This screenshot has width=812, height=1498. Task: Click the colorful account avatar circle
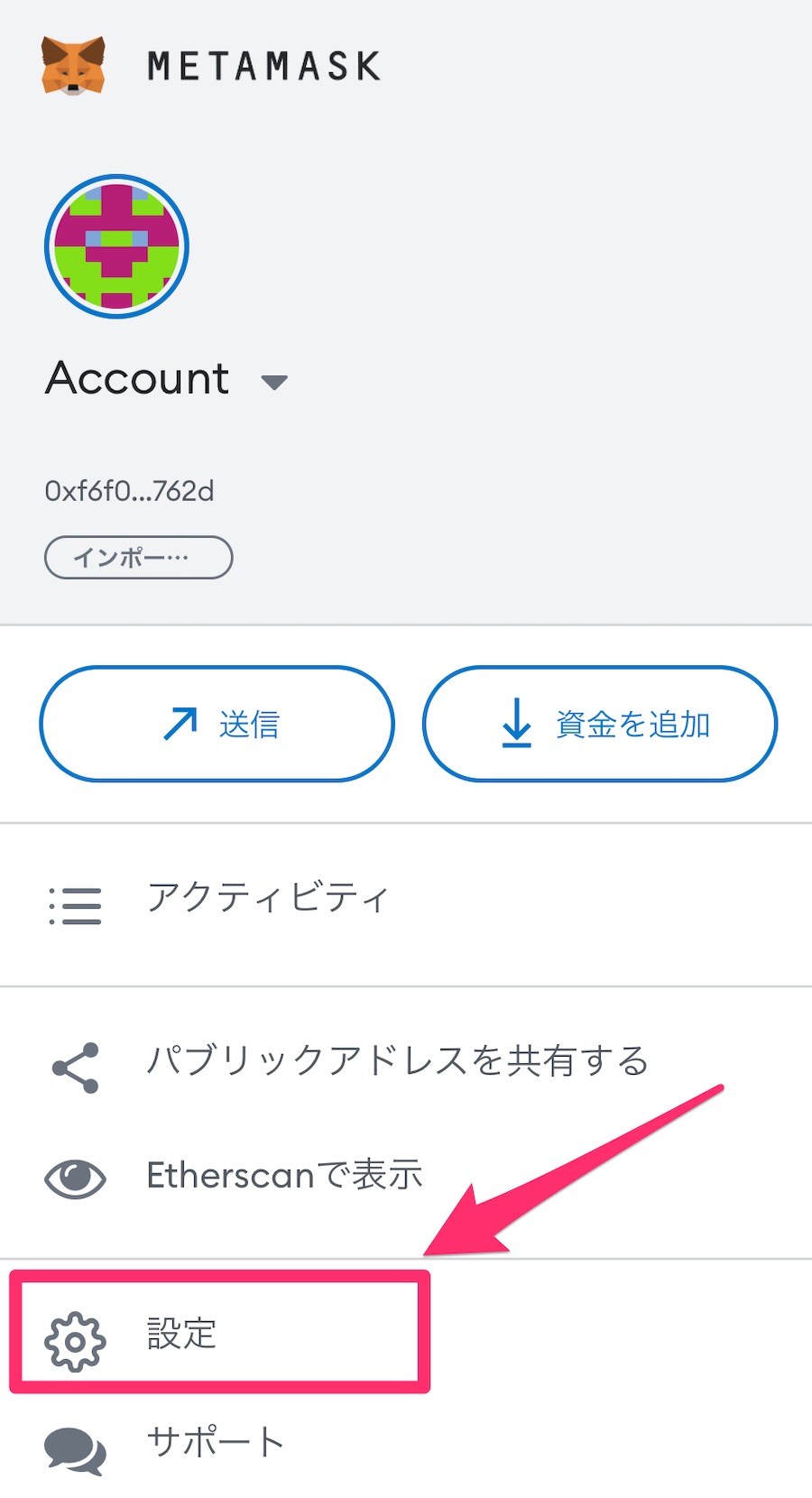coord(116,245)
